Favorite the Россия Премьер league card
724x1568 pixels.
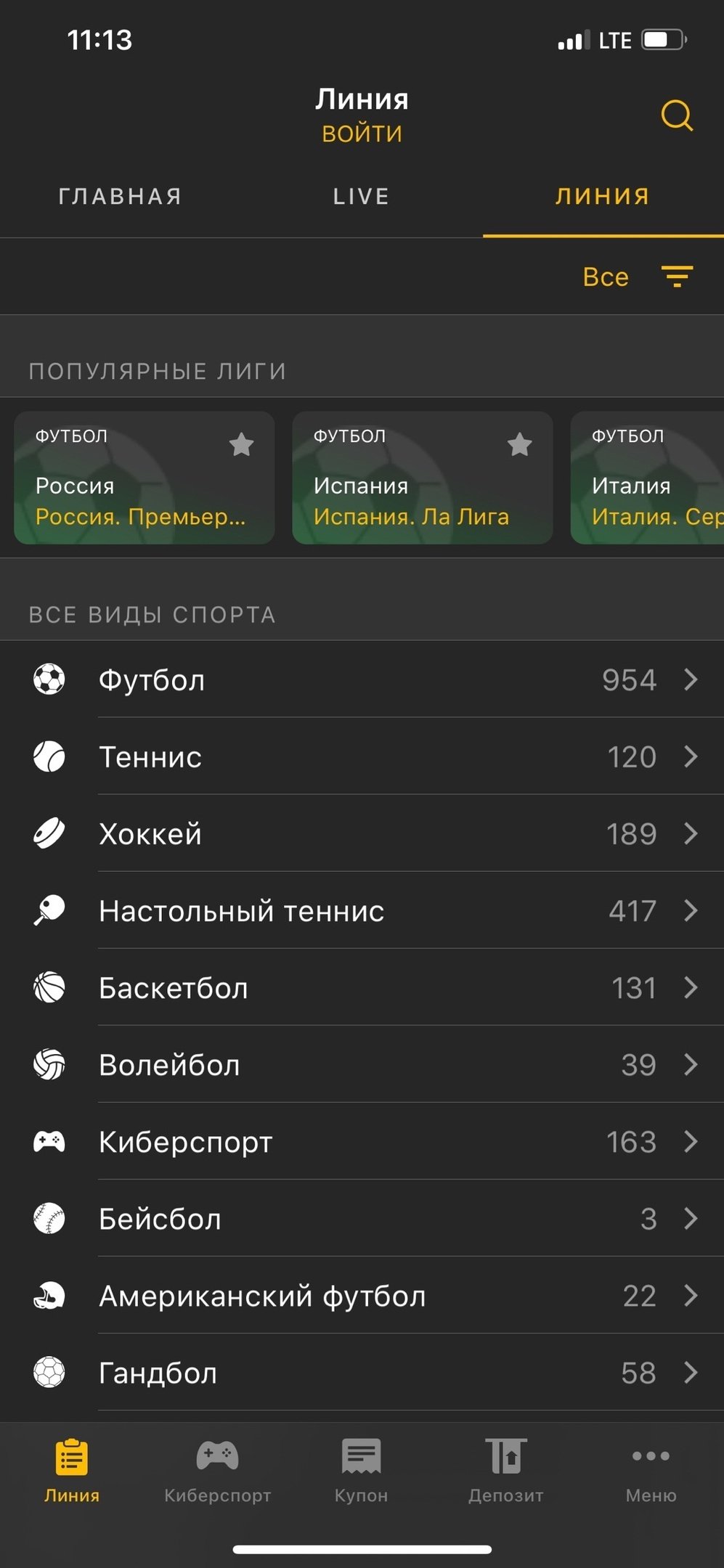point(241,444)
